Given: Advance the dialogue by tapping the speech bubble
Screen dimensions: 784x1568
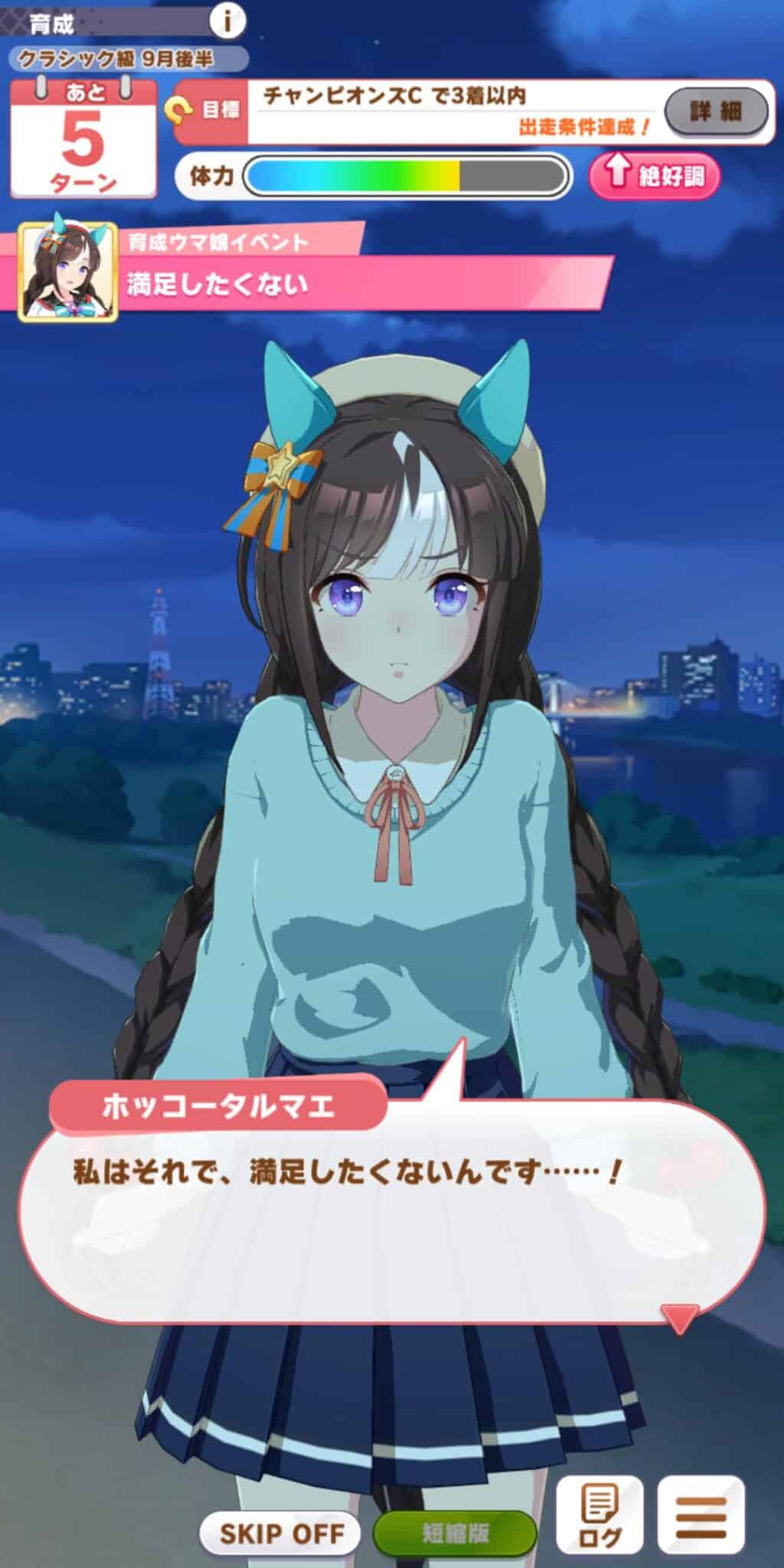Looking at the screenshot, I should (x=391, y=1202).
